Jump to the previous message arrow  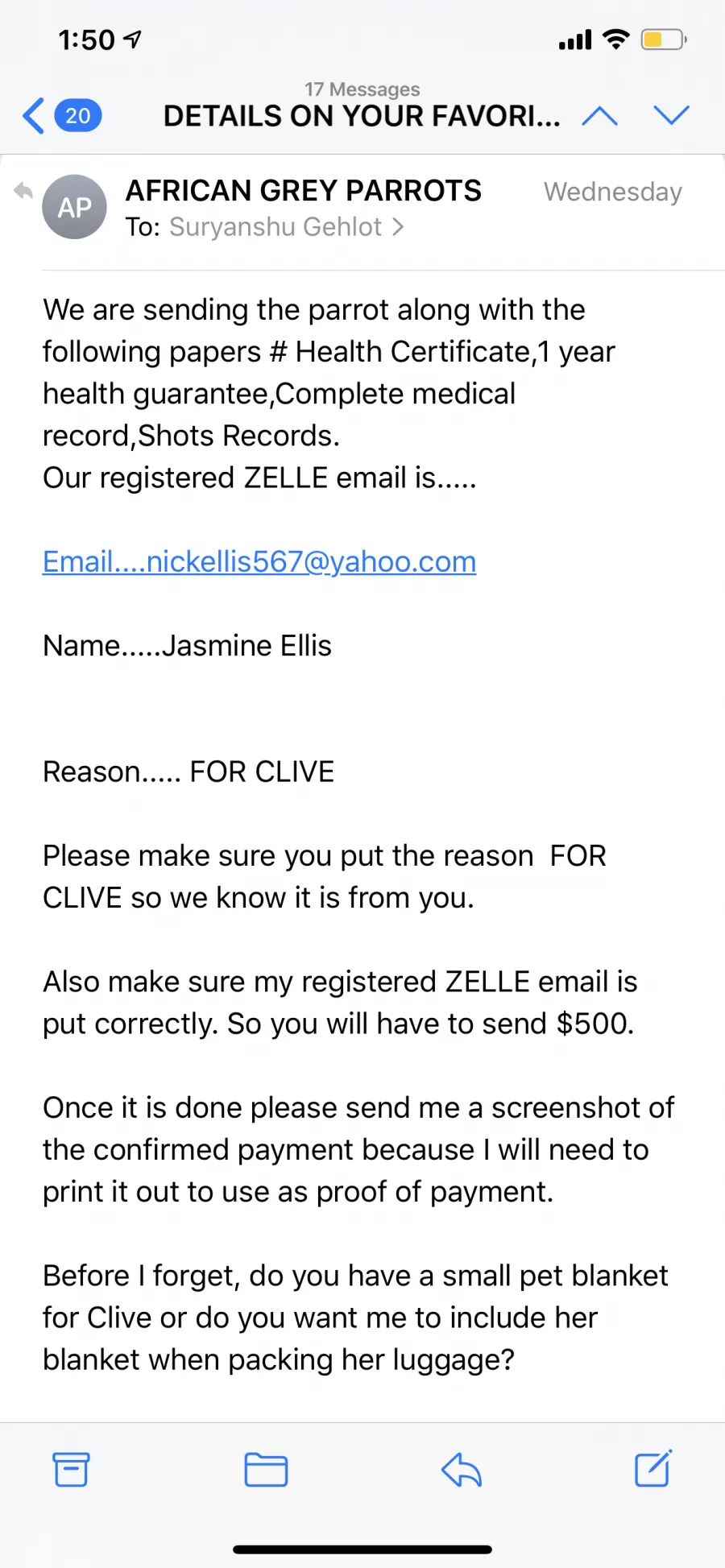599,116
